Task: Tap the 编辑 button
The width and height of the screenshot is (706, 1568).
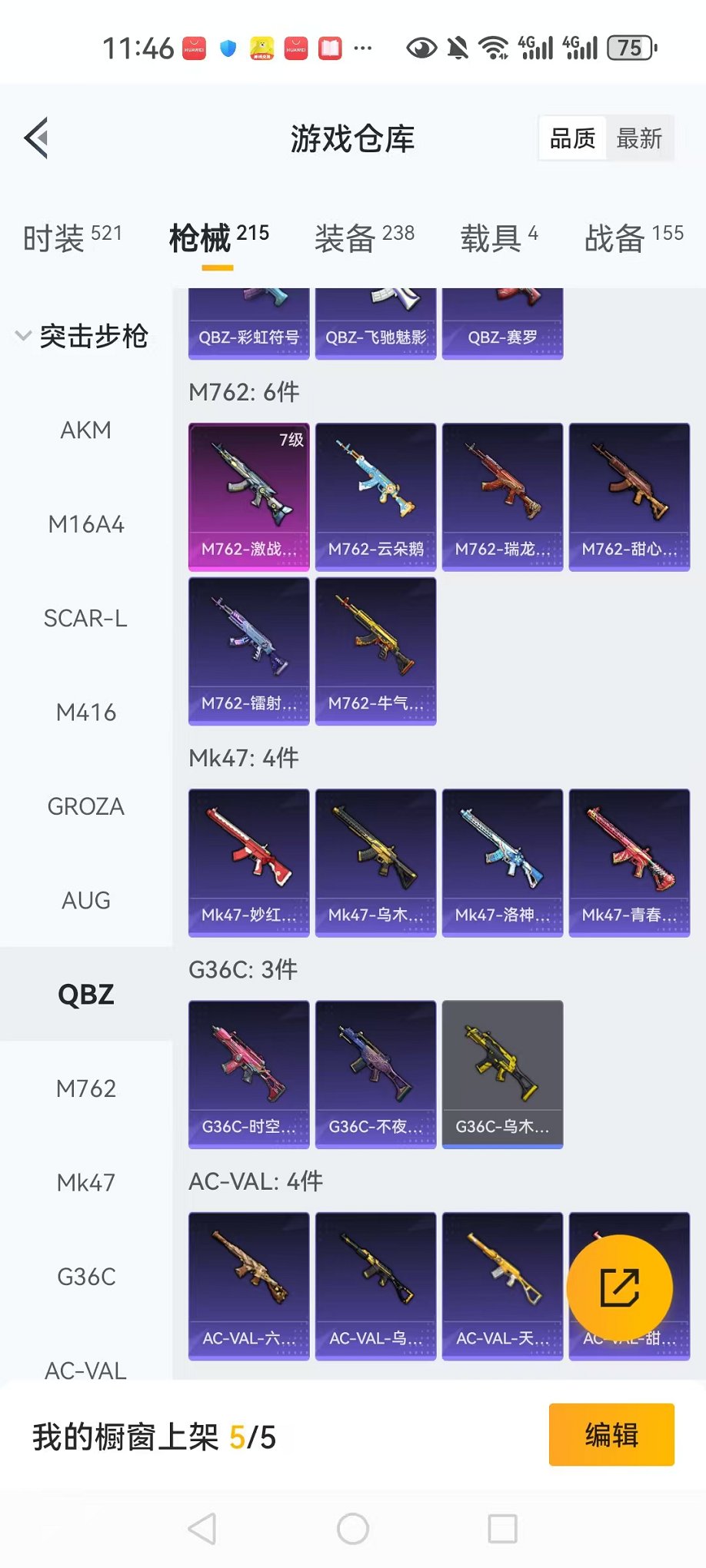Action: [x=611, y=1435]
